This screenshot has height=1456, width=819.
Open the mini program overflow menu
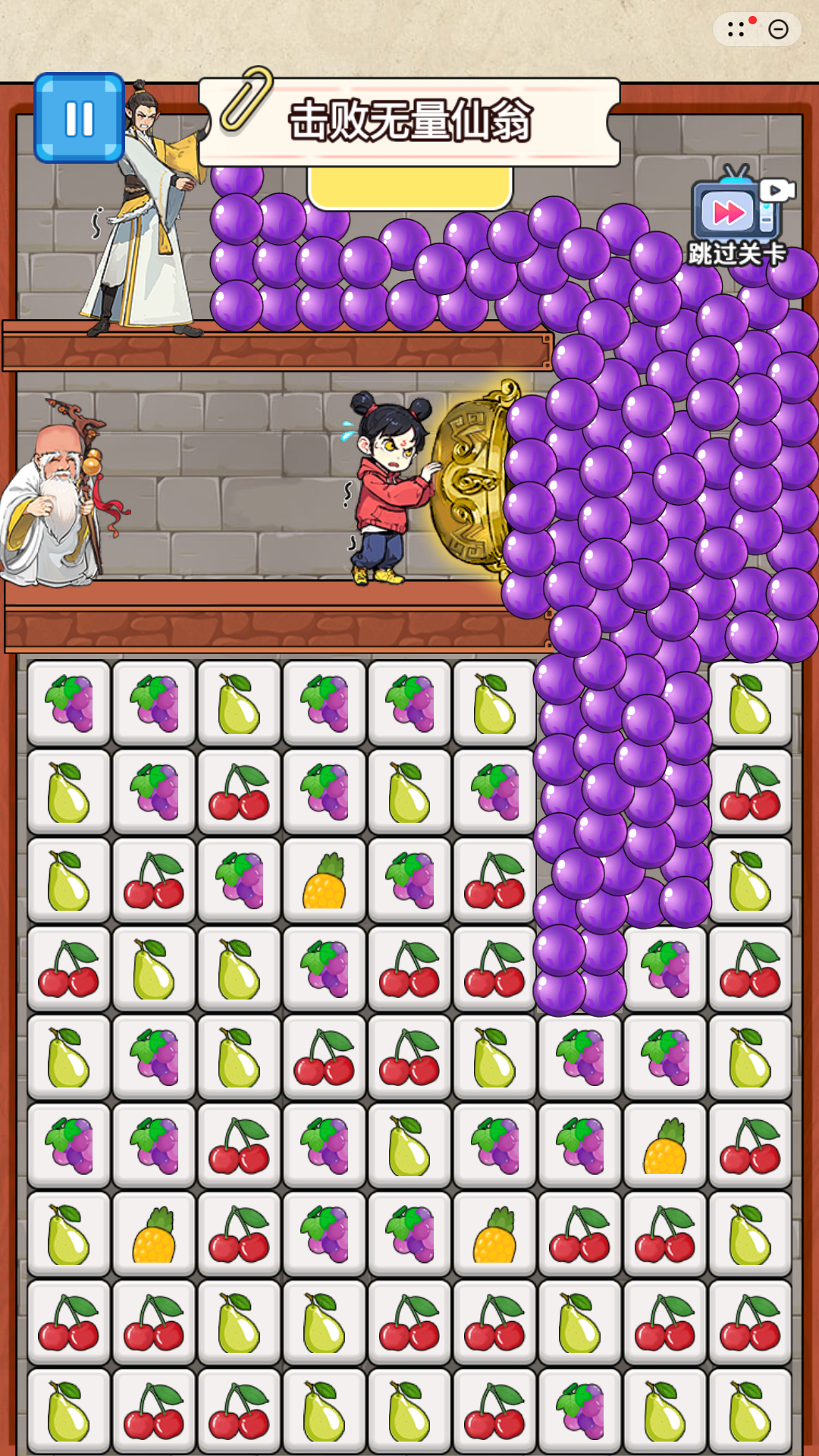click(735, 30)
